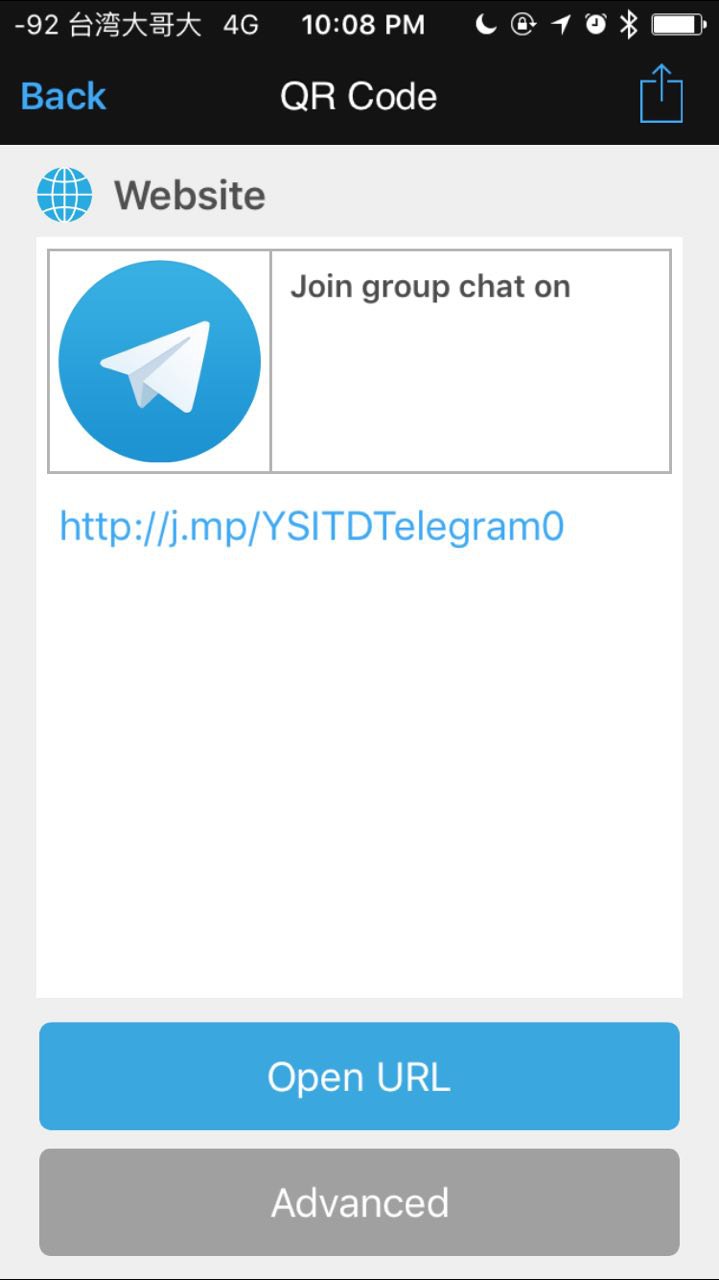Image resolution: width=719 pixels, height=1280 pixels.
Task: Share the scanned QR code result
Action: click(x=661, y=94)
